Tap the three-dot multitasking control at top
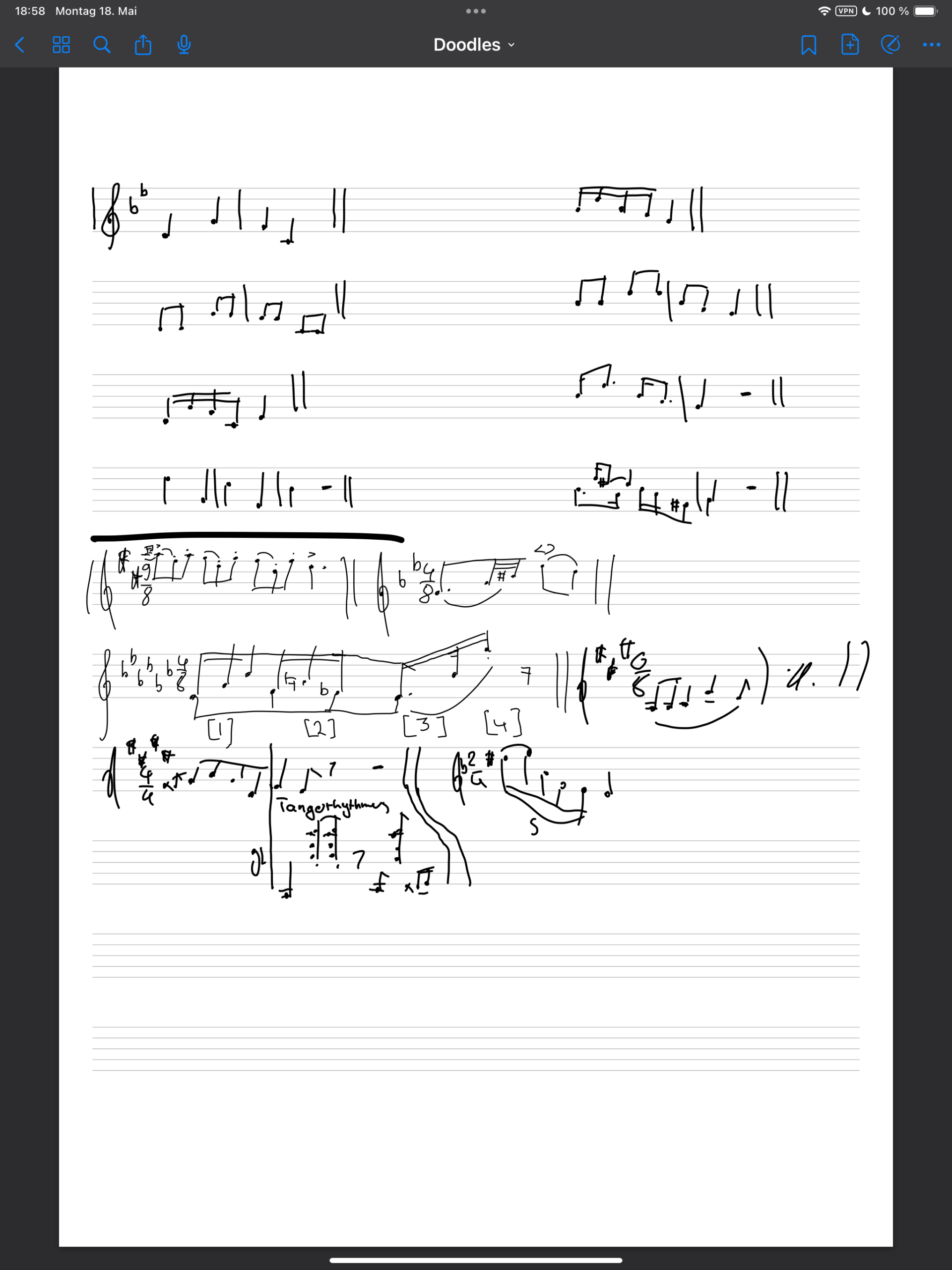The height and width of the screenshot is (1270, 952). pyautogui.click(x=476, y=11)
